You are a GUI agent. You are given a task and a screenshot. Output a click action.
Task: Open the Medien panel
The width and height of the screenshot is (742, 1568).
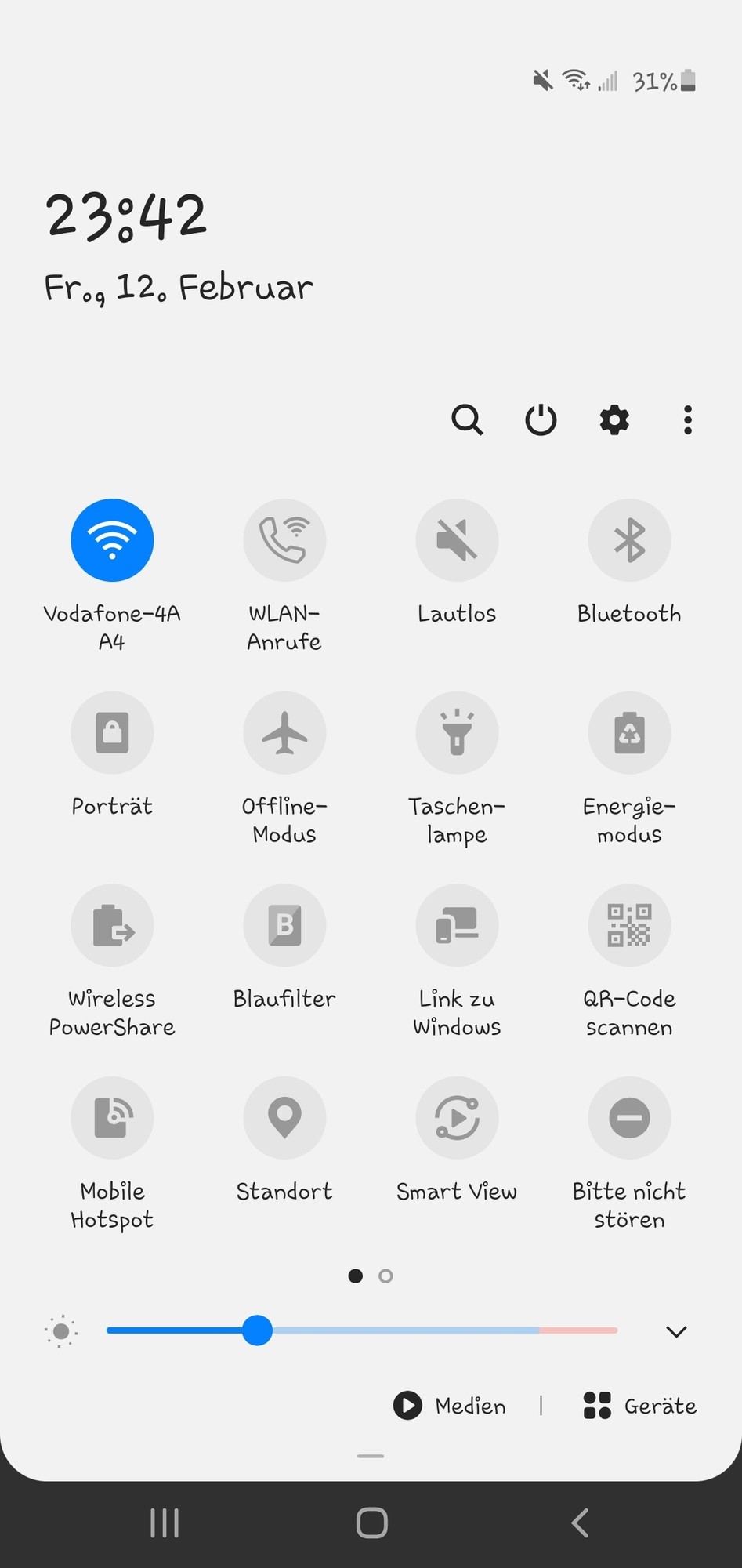[450, 1406]
